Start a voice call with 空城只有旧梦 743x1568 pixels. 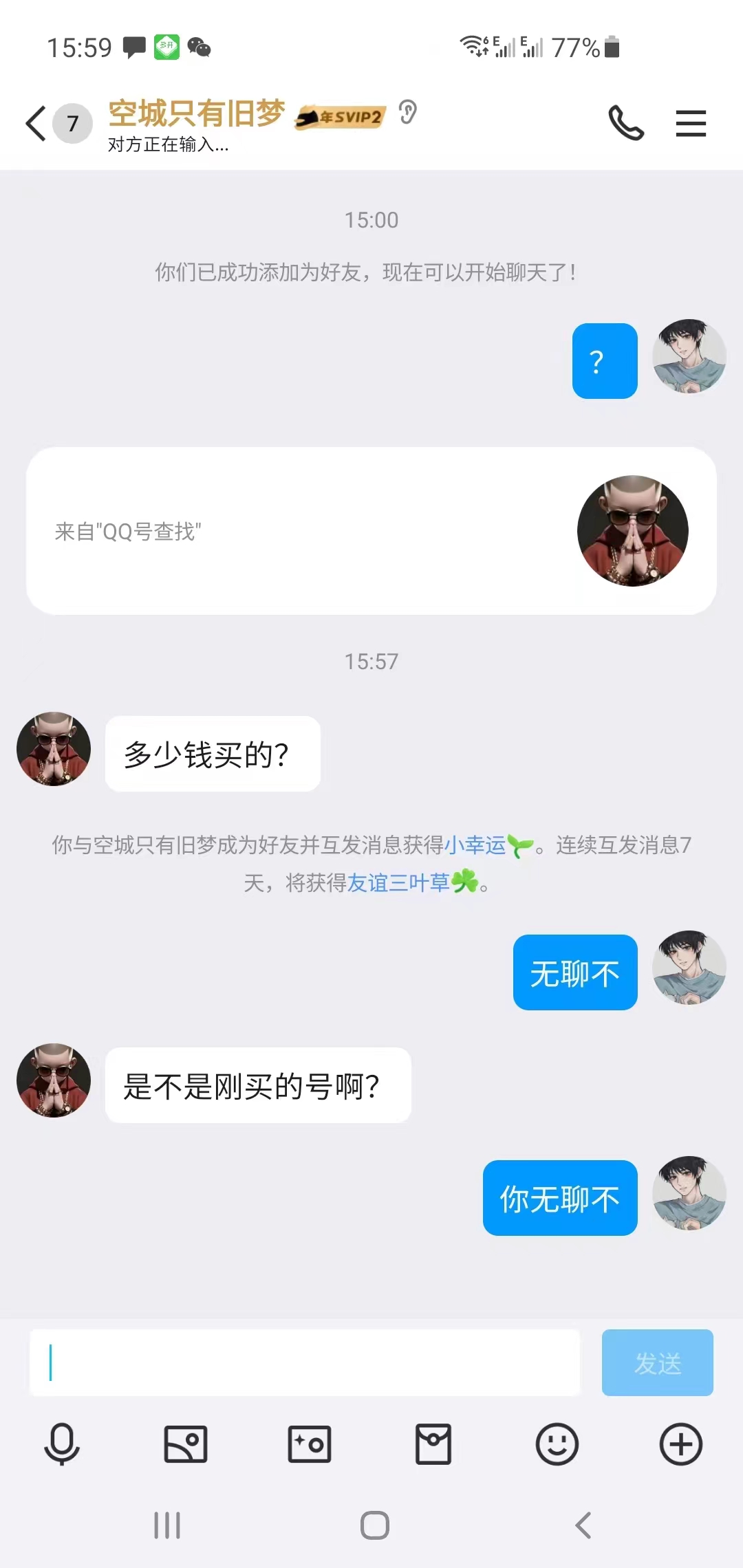[625, 124]
